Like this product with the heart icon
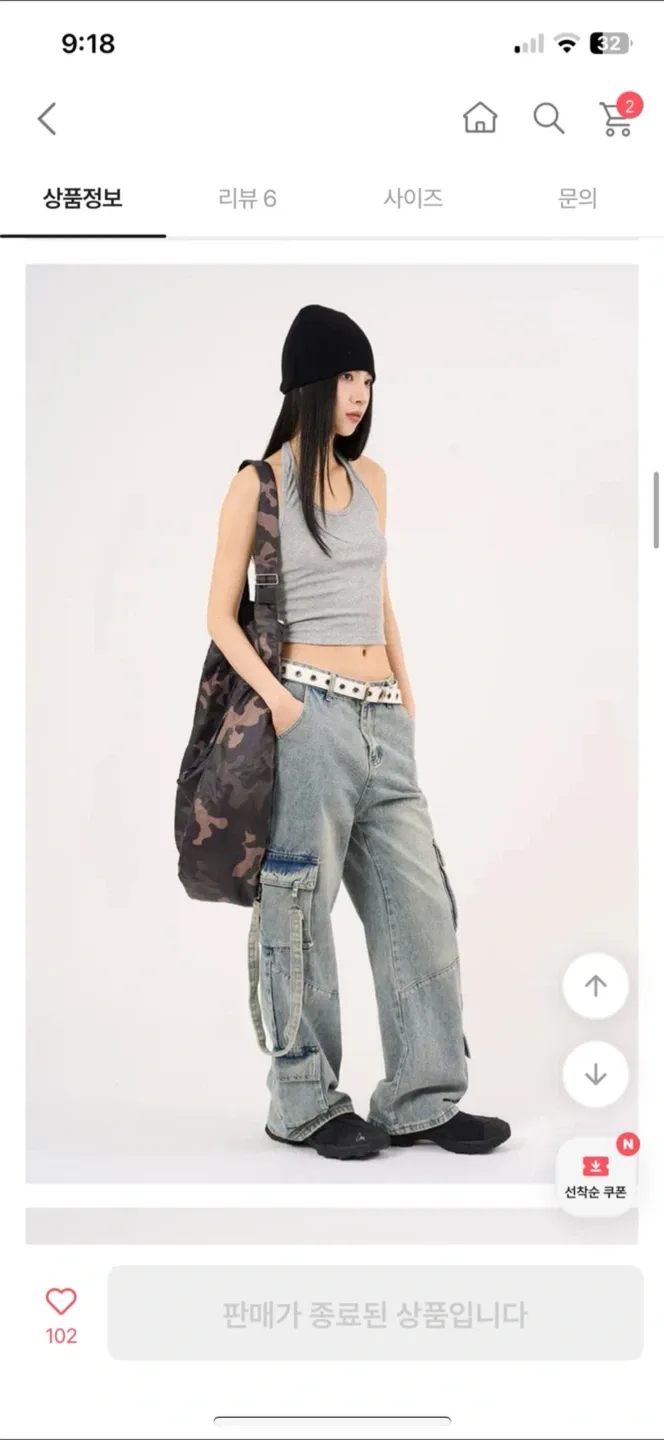Screen dimensions: 664x1440 [x=61, y=1301]
